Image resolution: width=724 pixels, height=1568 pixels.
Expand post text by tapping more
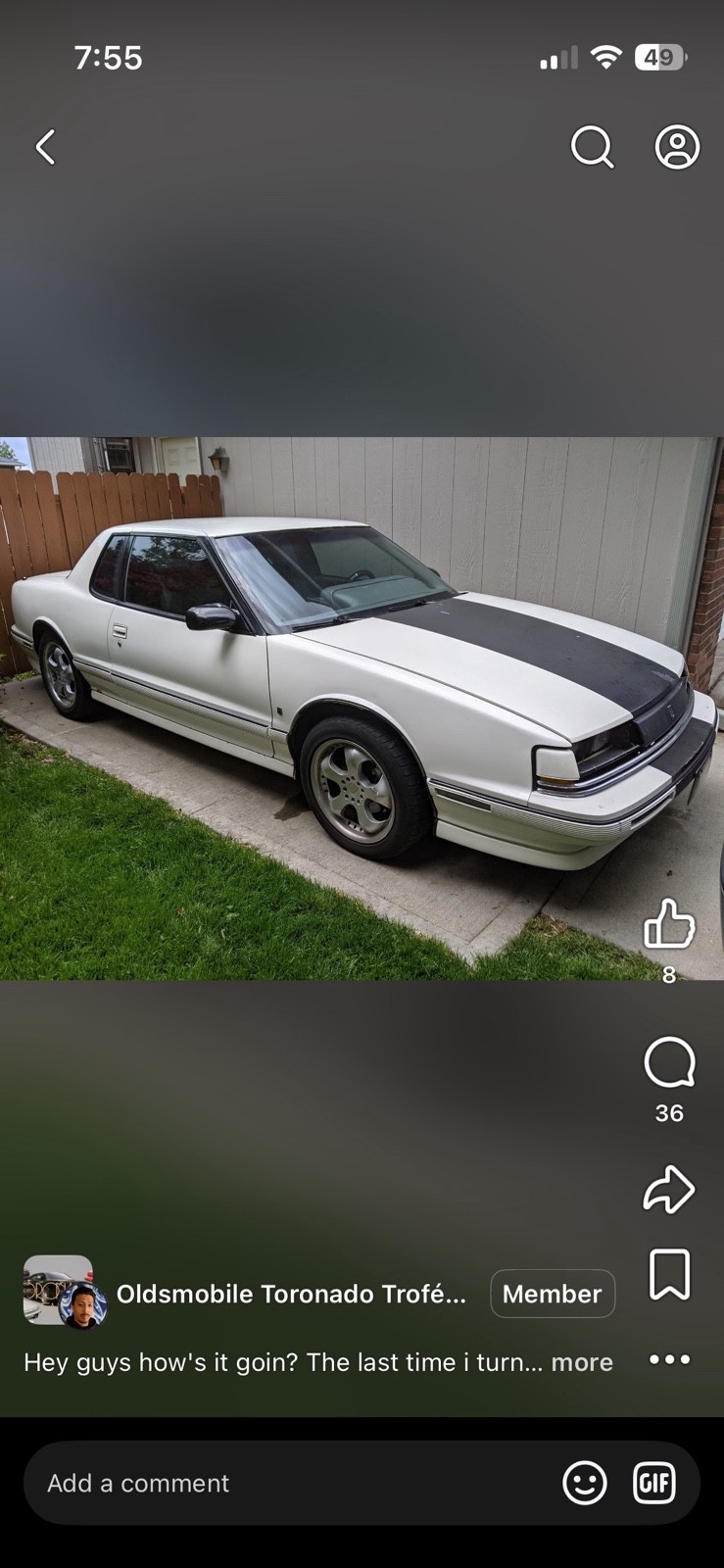pos(583,1362)
